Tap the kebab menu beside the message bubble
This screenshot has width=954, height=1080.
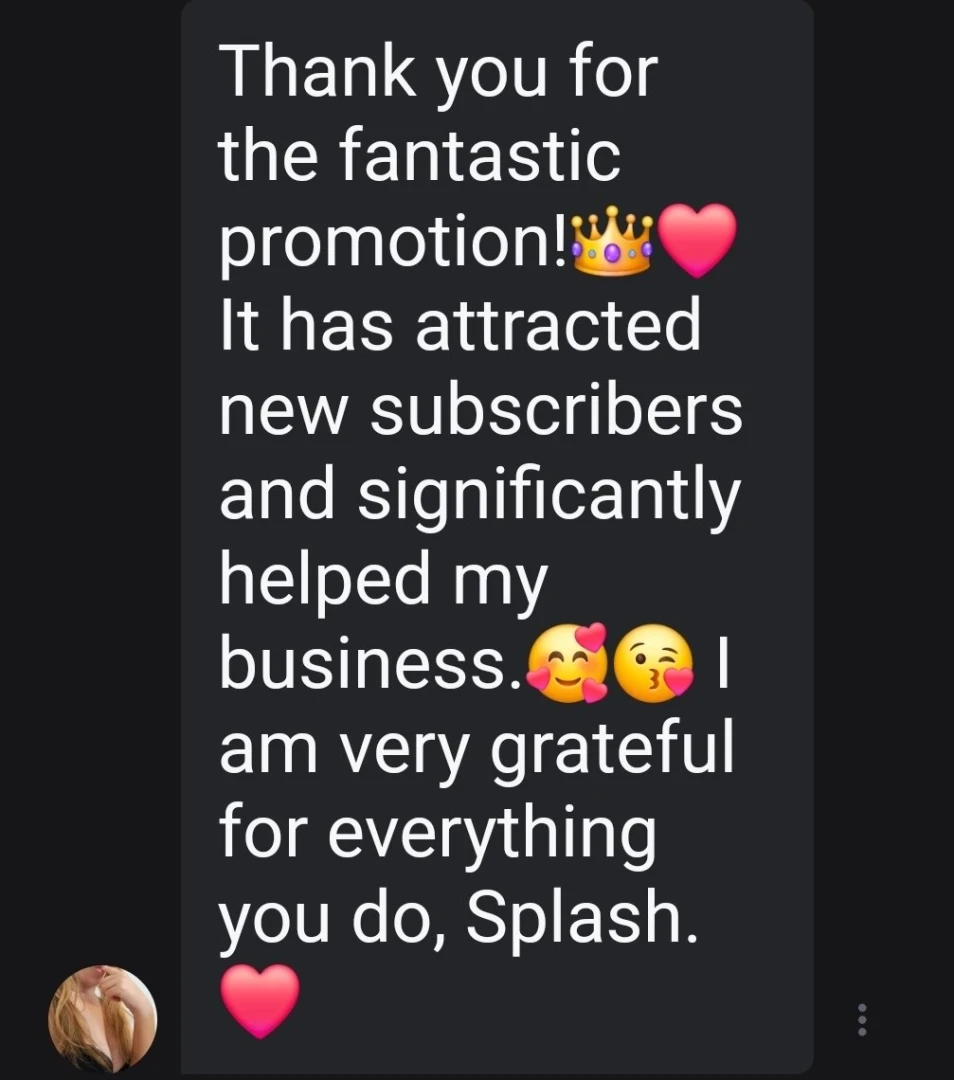pos(862,1019)
